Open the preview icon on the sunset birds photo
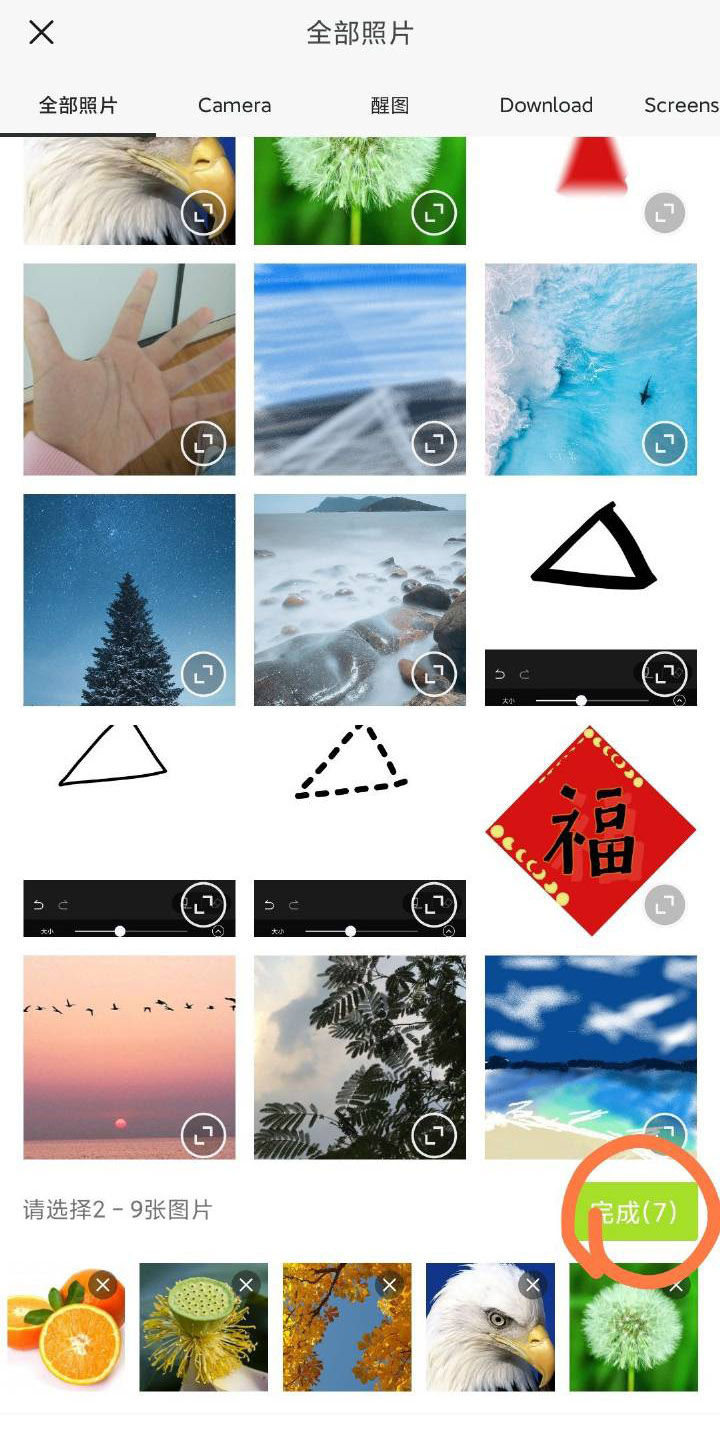 click(x=202, y=1135)
